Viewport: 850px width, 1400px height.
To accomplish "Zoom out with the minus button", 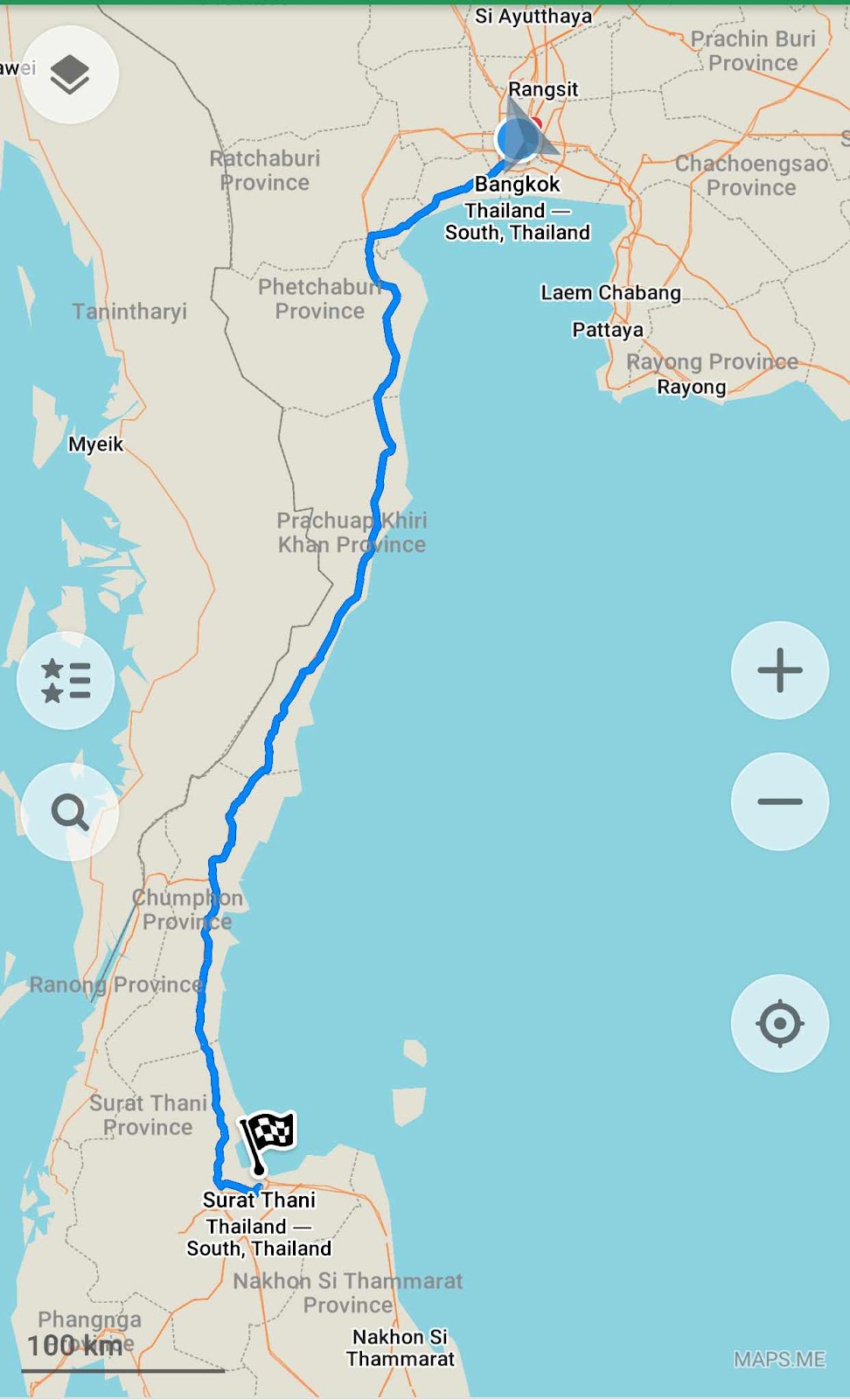I will click(779, 801).
